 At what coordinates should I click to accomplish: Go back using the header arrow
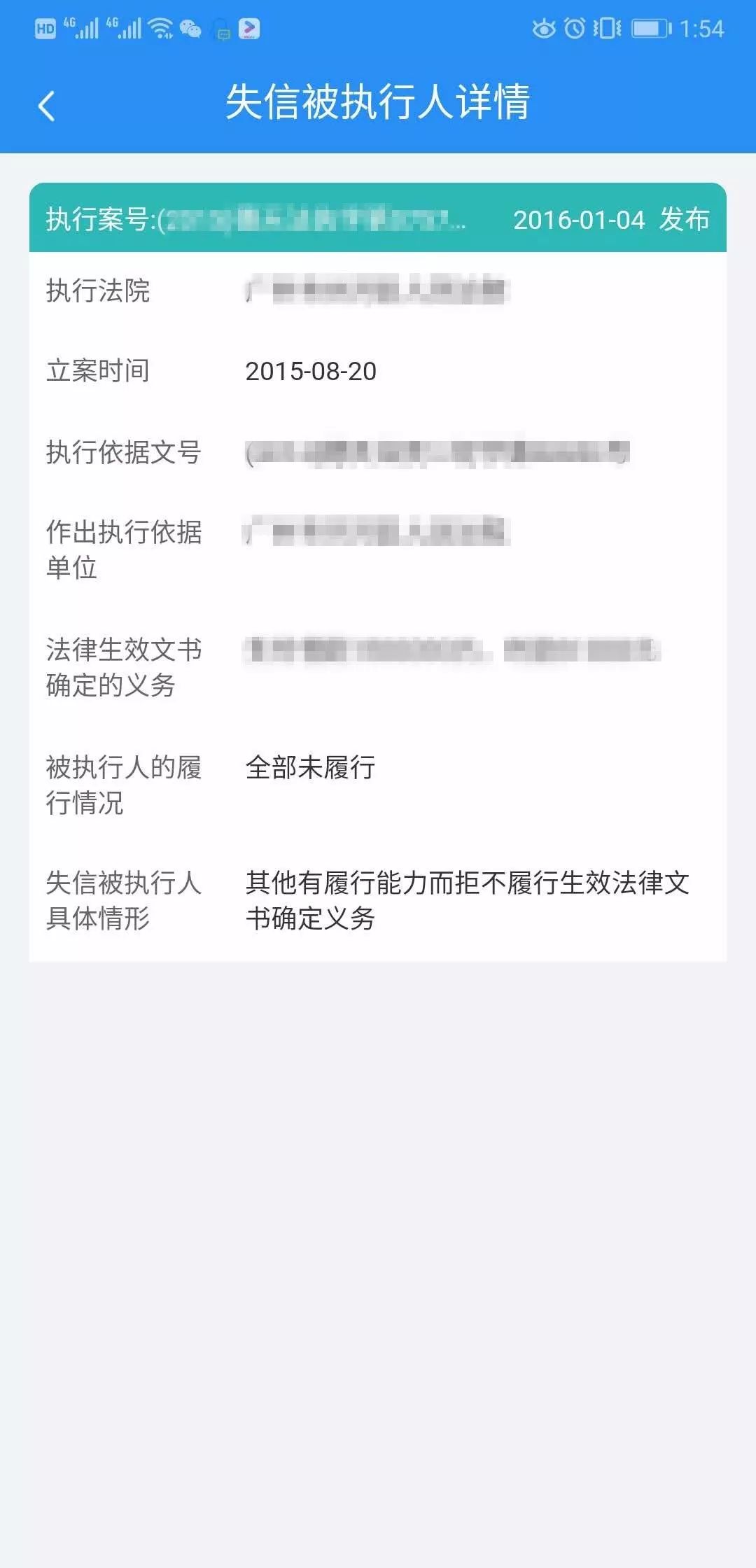(46, 106)
